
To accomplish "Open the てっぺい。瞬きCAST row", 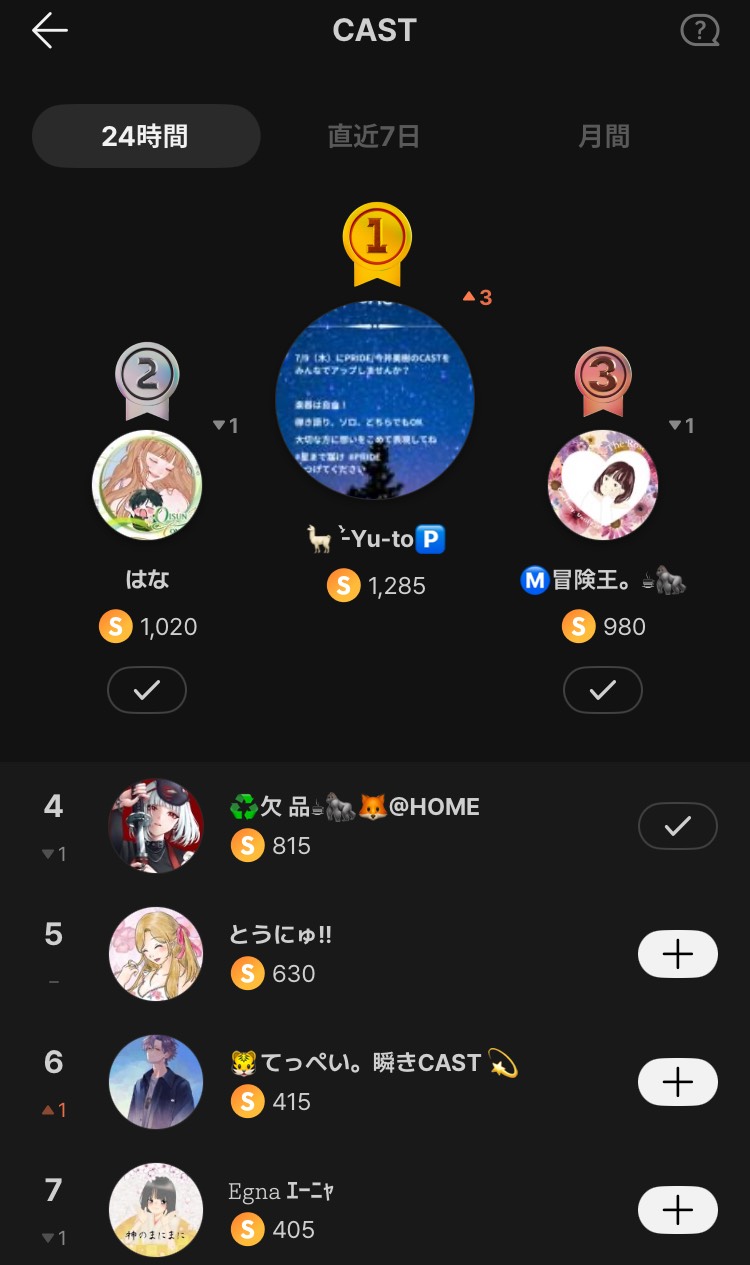I will [x=375, y=1082].
